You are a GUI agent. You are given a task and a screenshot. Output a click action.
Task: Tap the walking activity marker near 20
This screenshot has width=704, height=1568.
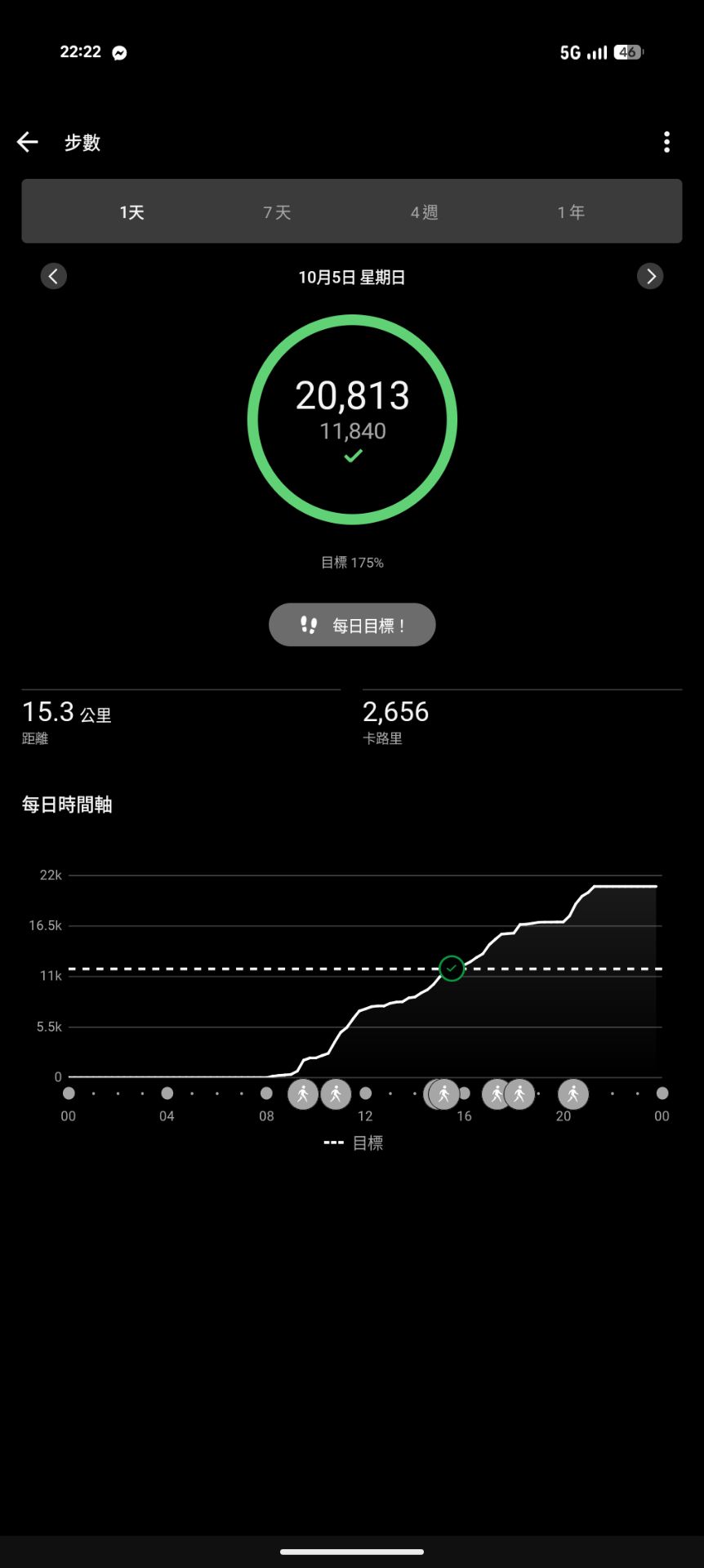[x=573, y=1094]
